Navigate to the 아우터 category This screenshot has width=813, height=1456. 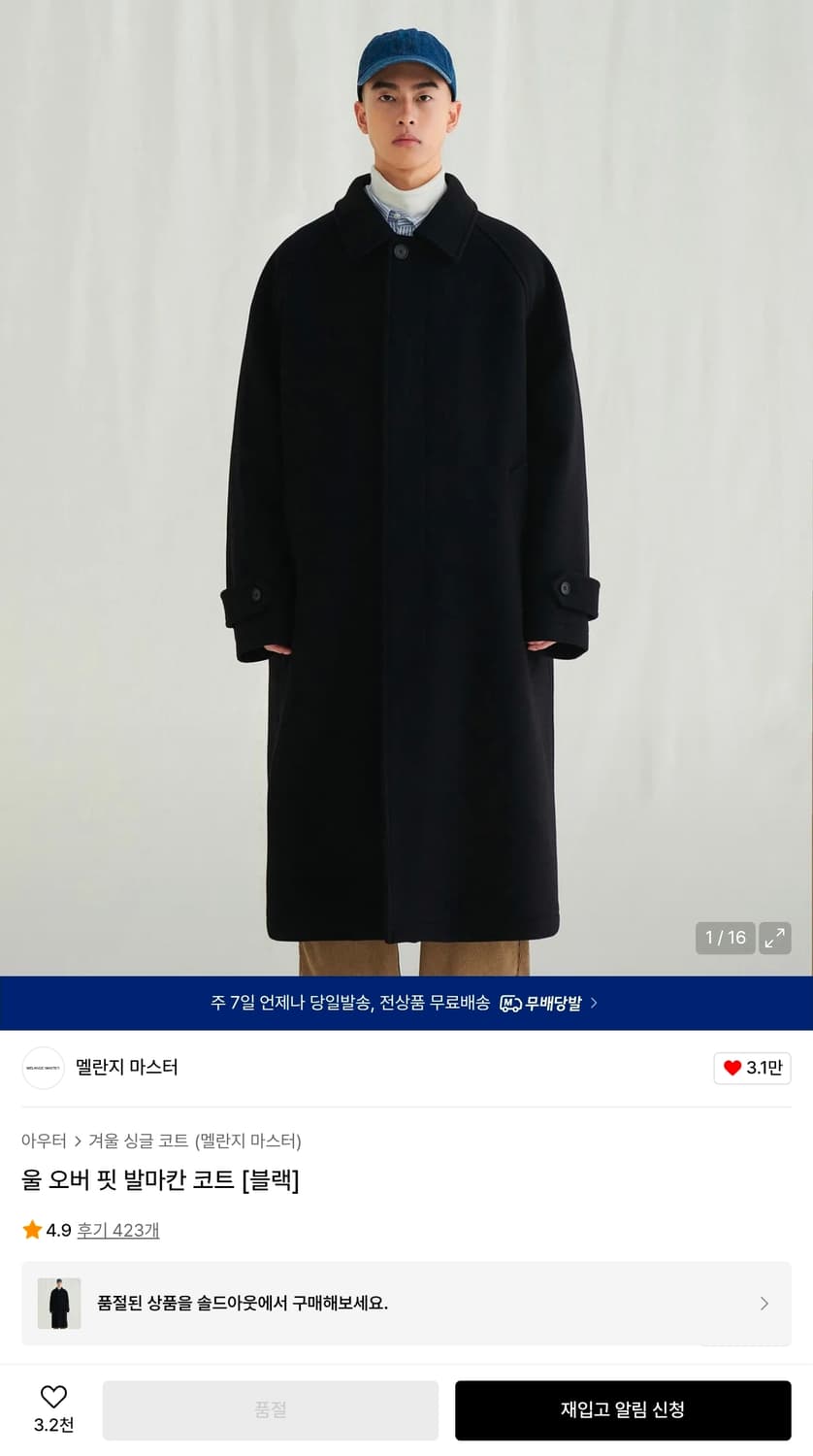41,1142
